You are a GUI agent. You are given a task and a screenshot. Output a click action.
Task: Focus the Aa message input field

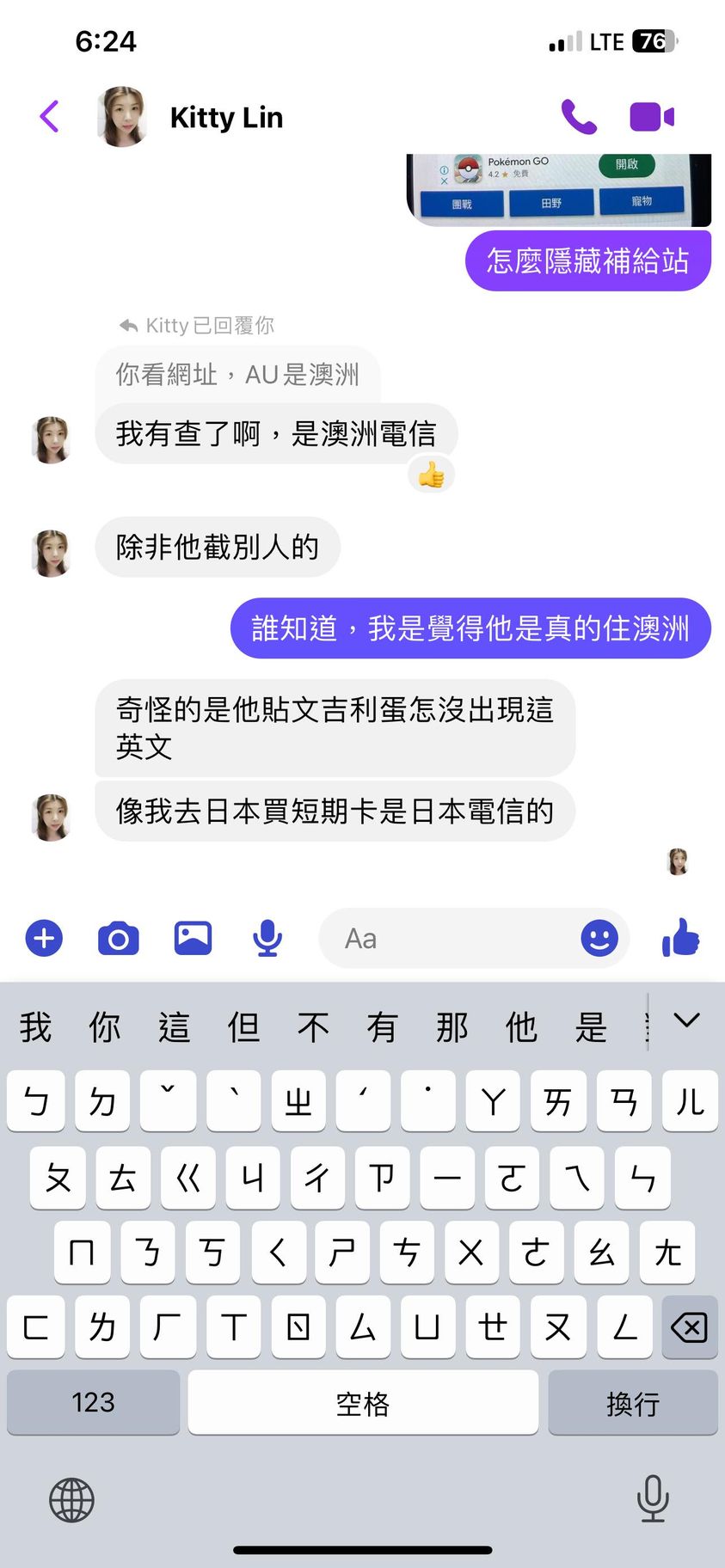pos(447,938)
